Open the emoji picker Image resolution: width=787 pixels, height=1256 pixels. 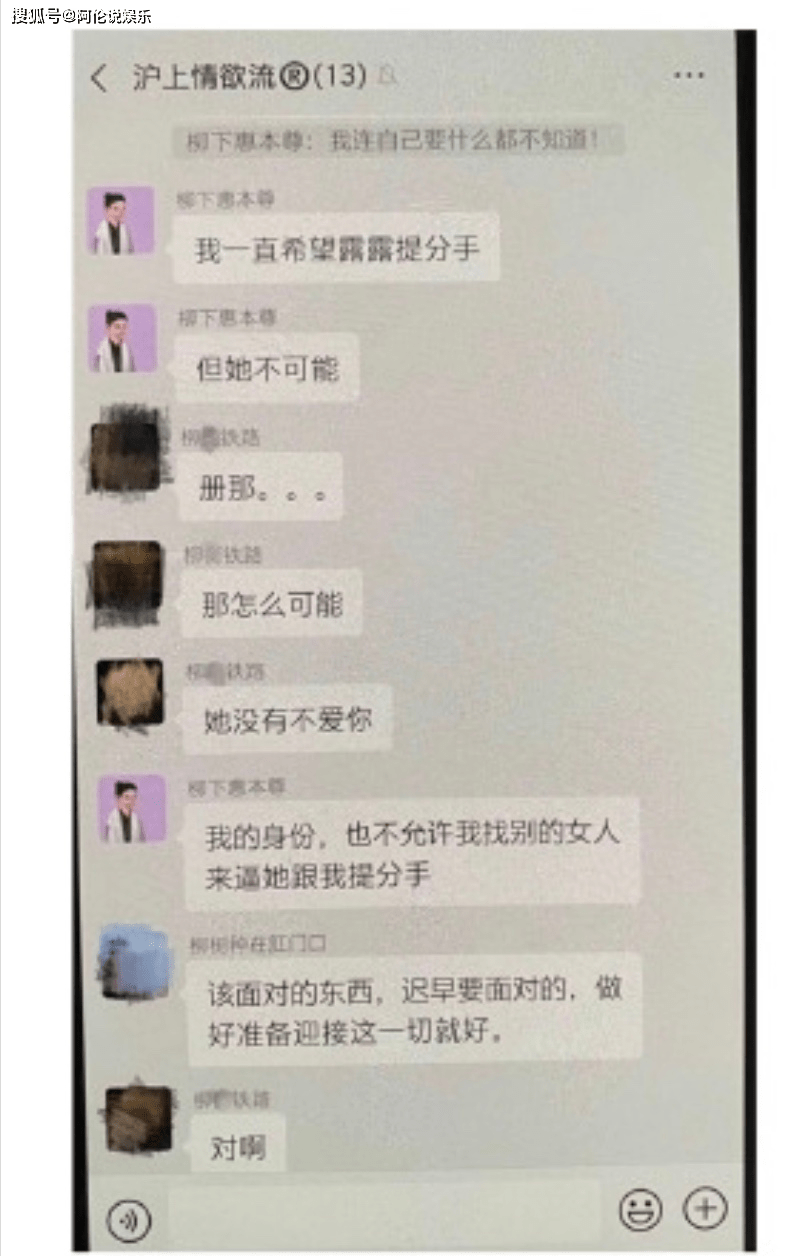(640, 1210)
